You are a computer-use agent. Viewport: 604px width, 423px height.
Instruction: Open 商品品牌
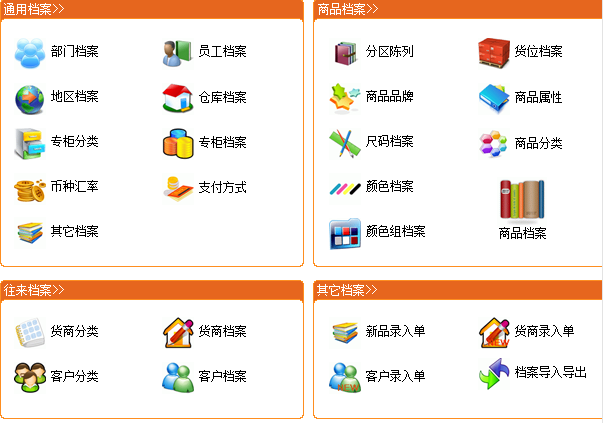pos(389,98)
